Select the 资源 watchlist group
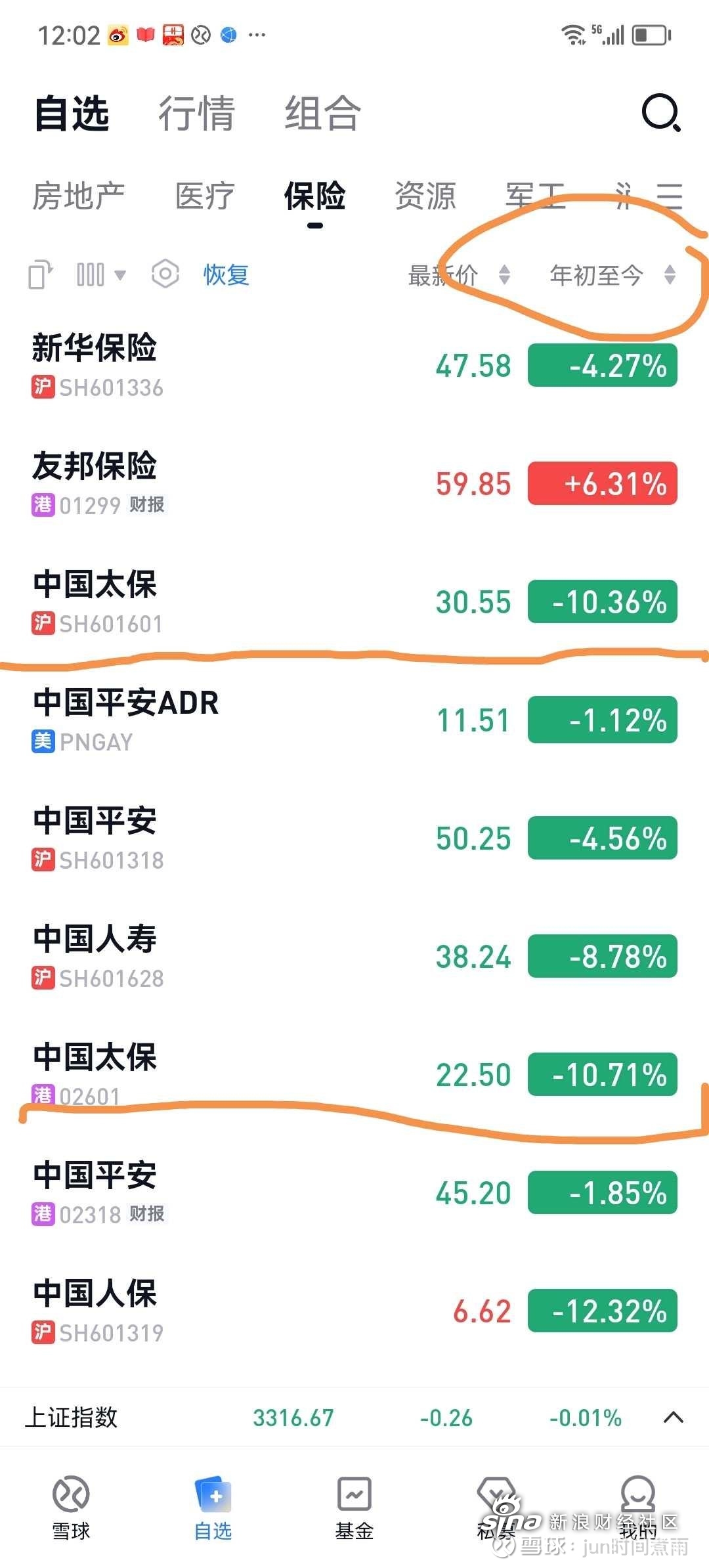 coord(425,196)
